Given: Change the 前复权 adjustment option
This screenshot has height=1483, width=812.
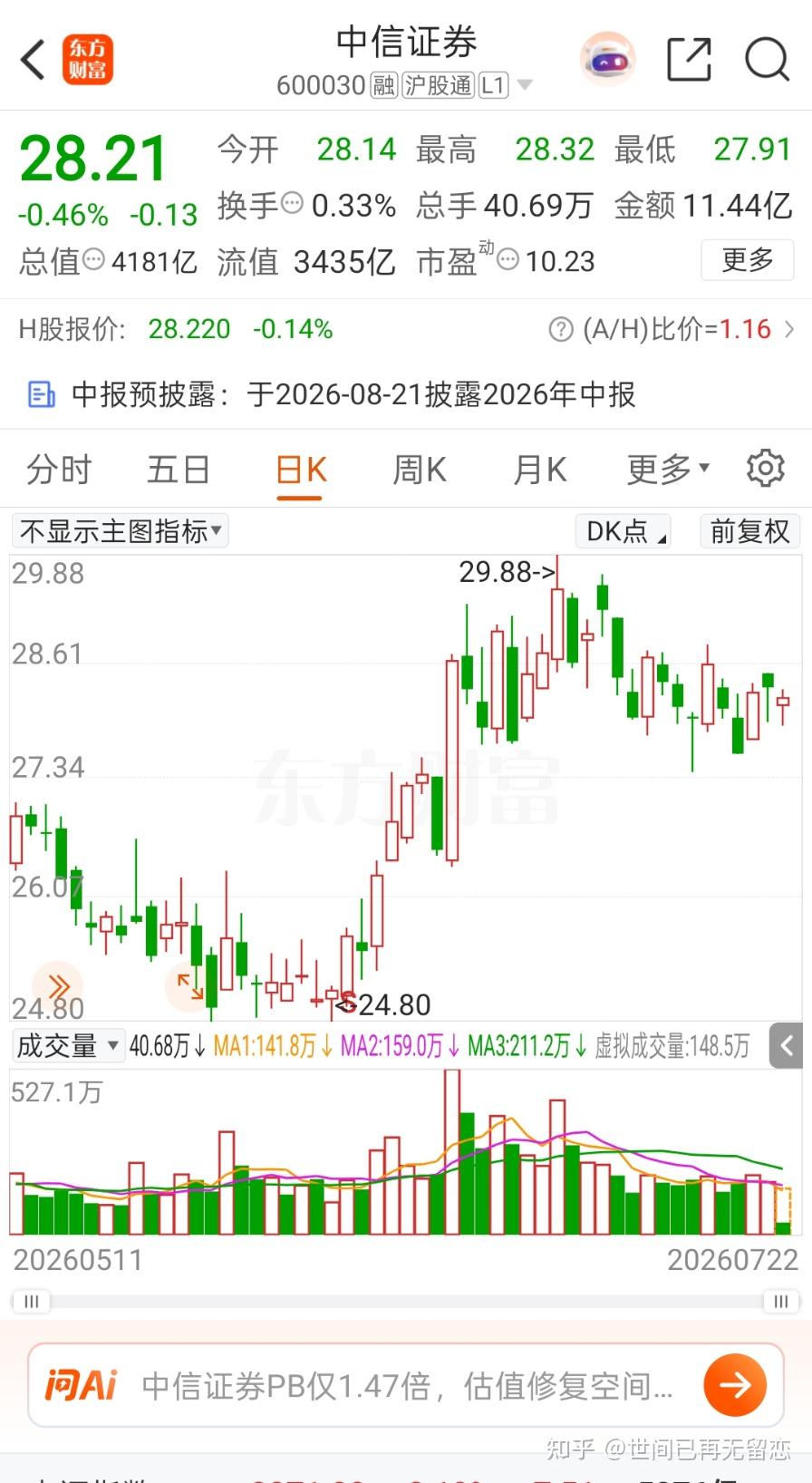Looking at the screenshot, I should [x=750, y=531].
